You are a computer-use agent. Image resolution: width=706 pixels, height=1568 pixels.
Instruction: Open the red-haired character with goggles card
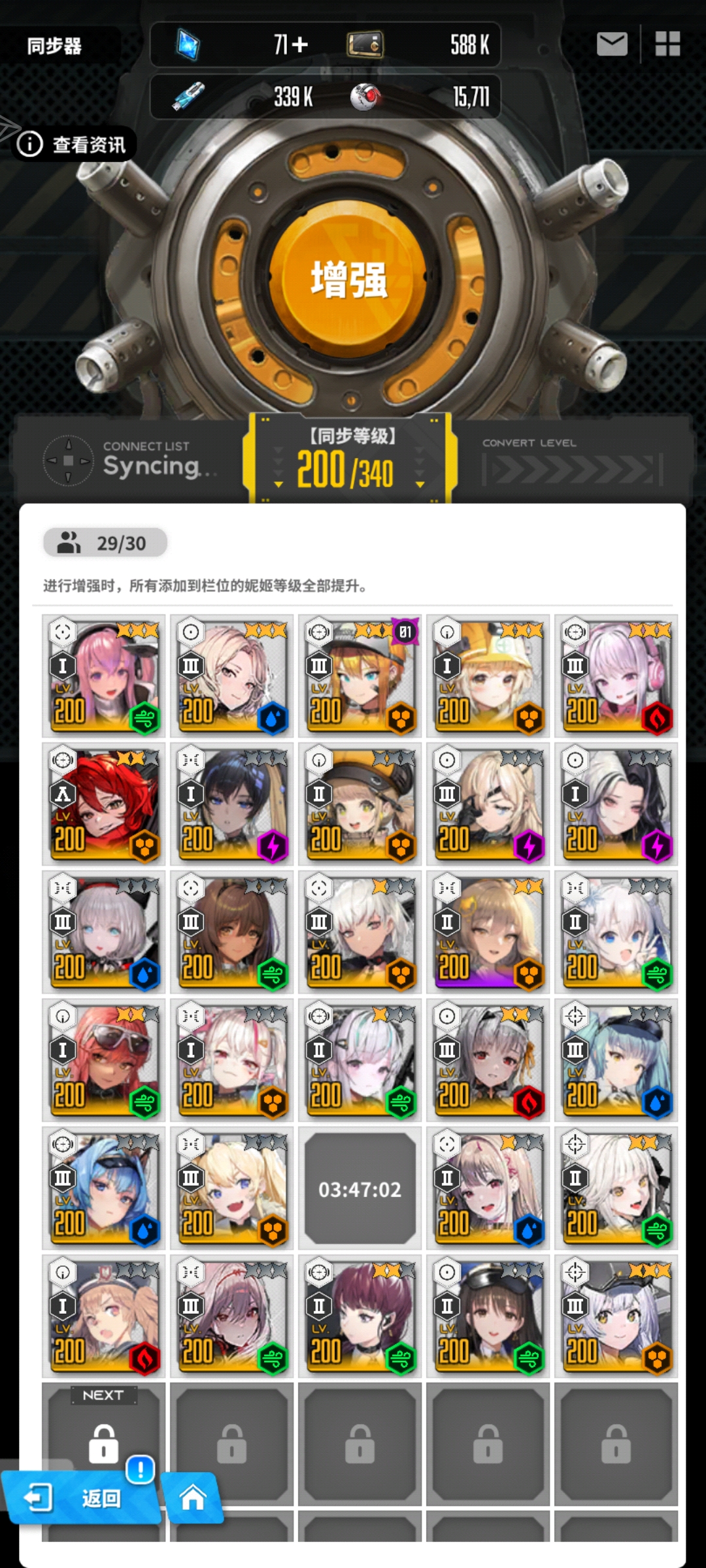point(103,1060)
